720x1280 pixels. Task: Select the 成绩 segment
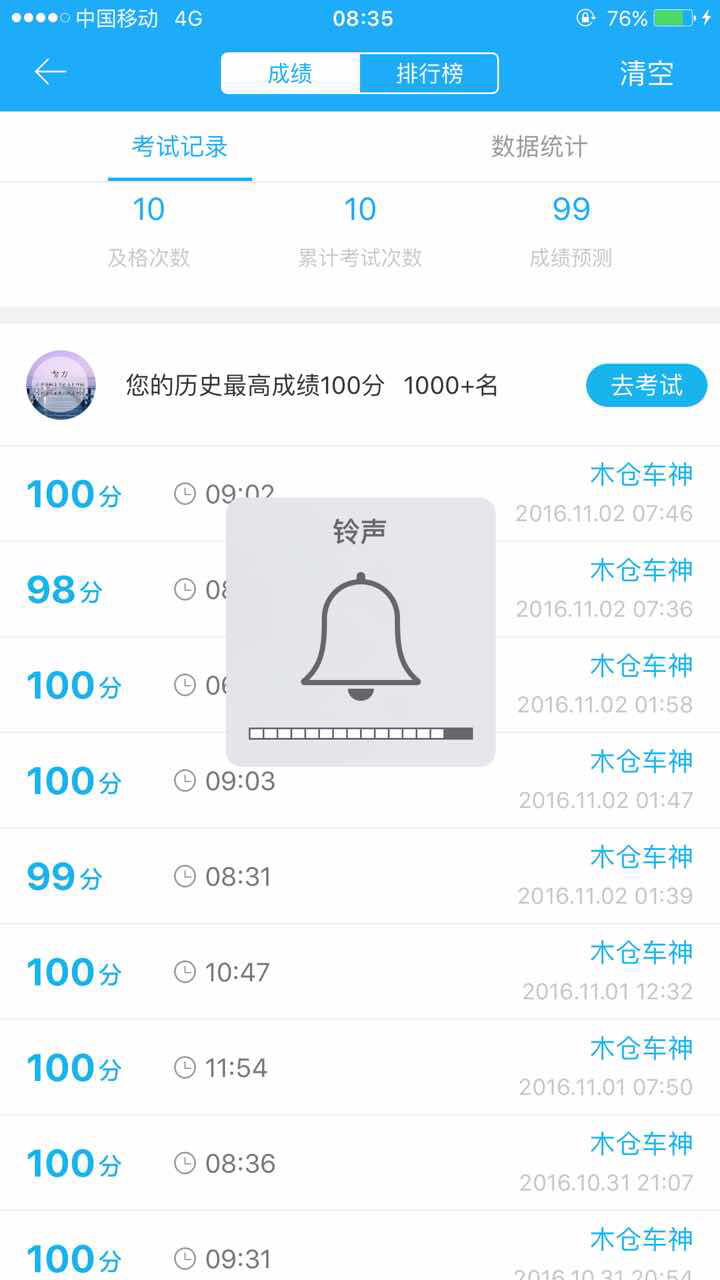[290, 73]
